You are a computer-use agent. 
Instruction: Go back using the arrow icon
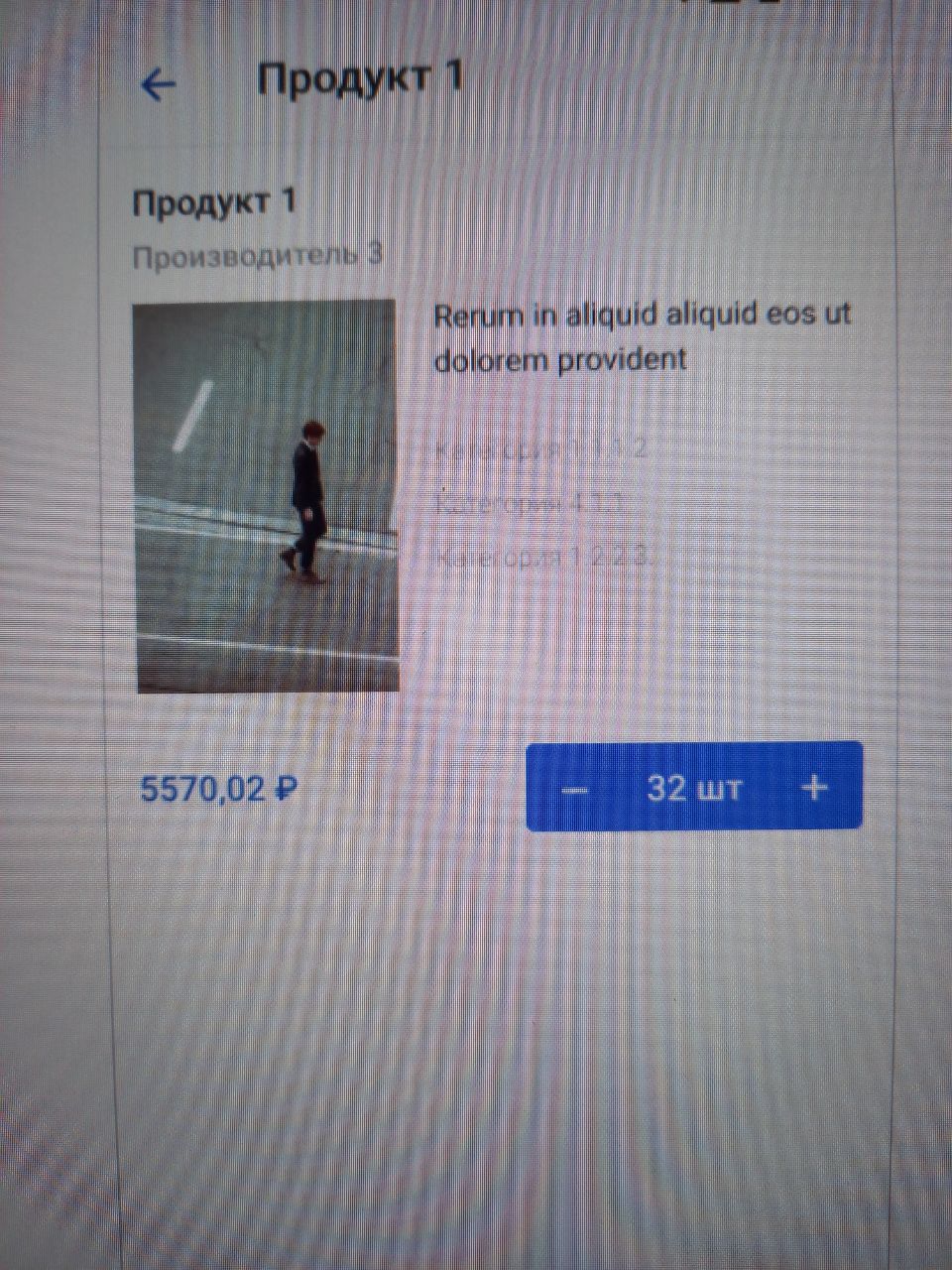coord(159,85)
